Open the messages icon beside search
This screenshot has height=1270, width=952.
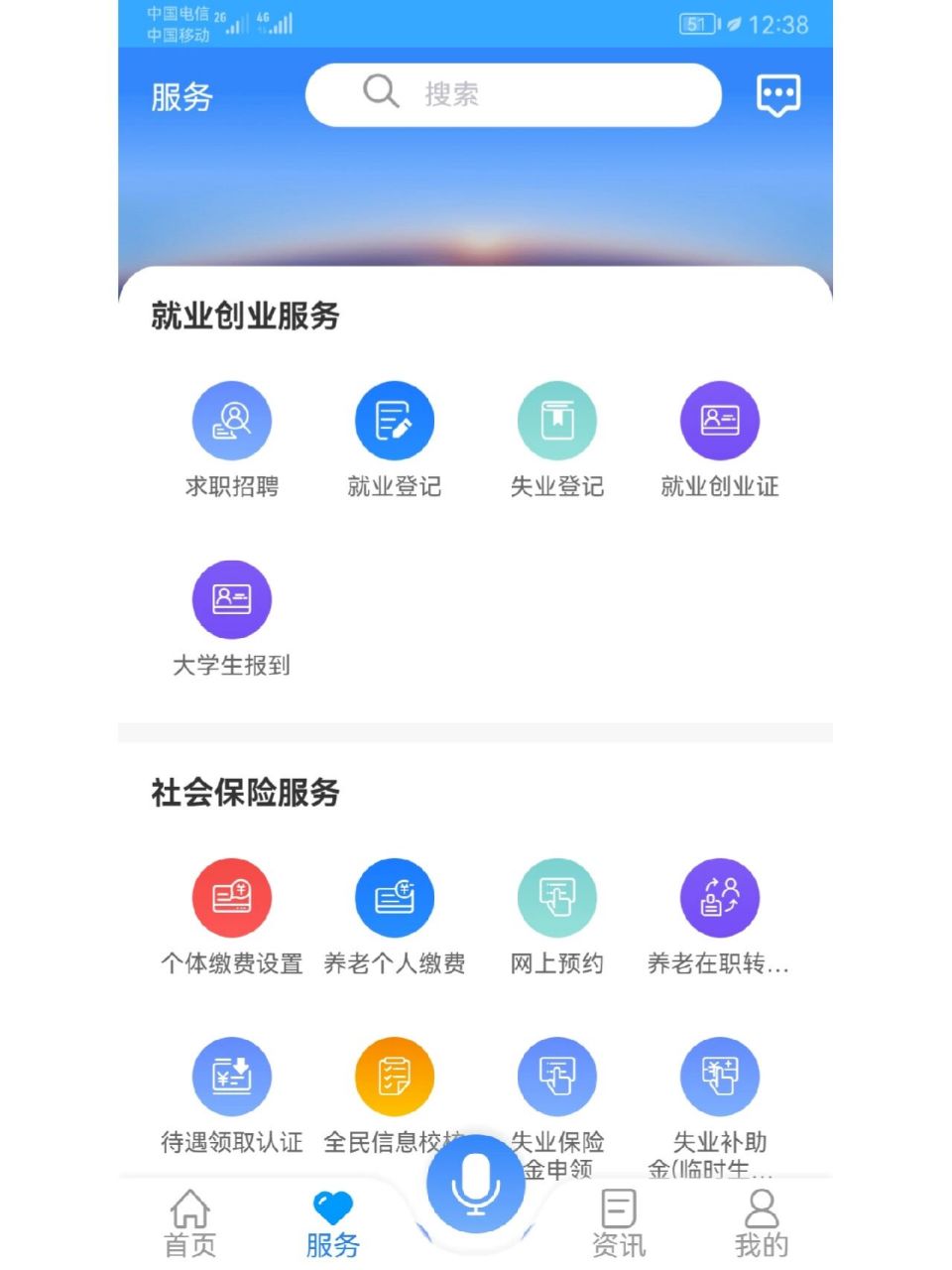(777, 94)
